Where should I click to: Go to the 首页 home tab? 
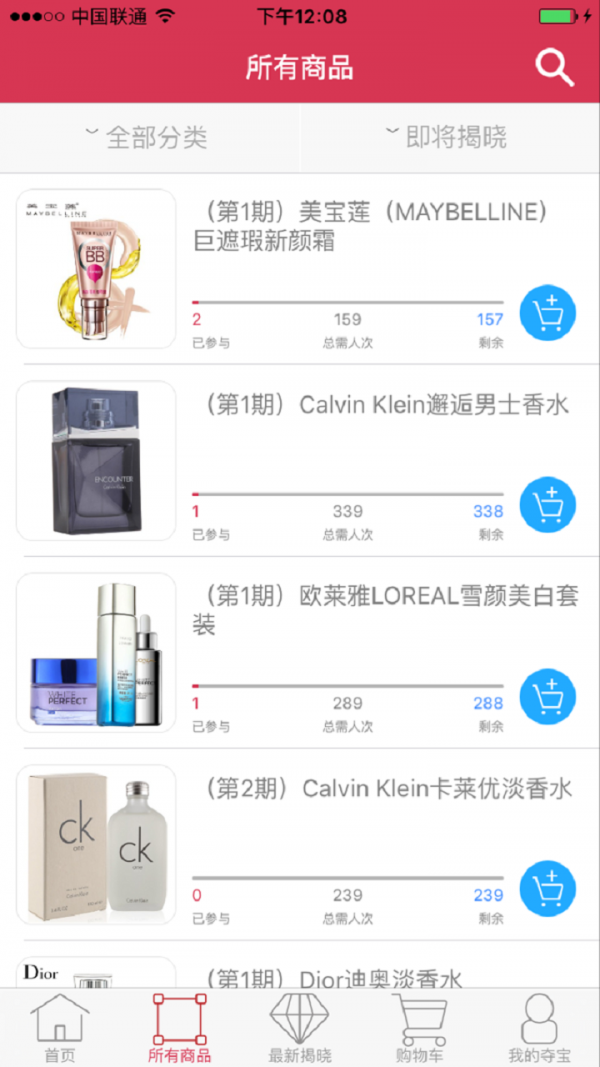(x=60, y=1028)
